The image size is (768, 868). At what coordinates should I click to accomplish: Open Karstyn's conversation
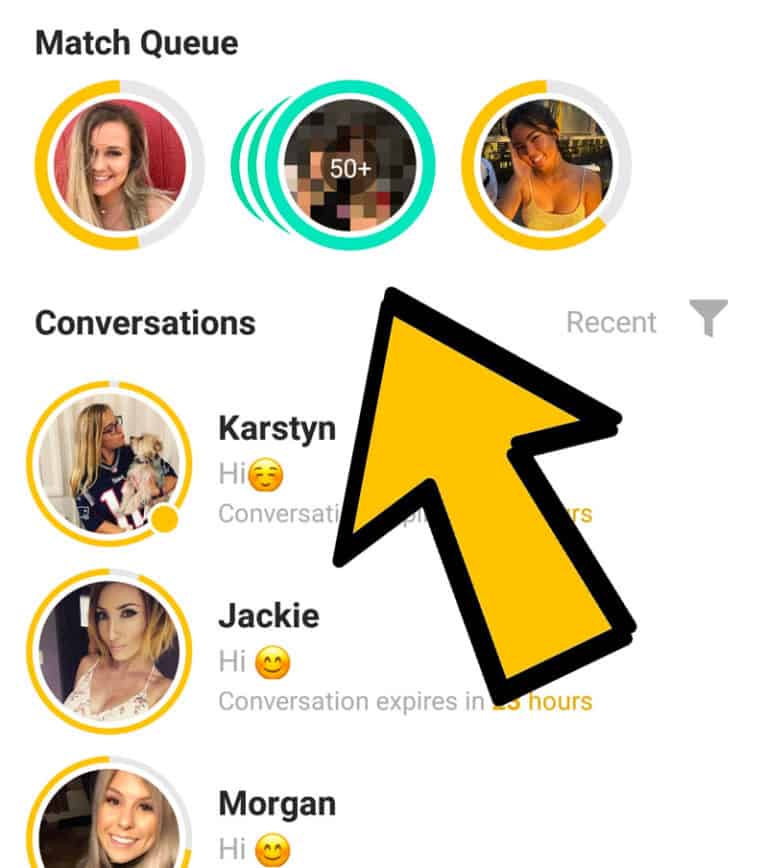pos(277,428)
